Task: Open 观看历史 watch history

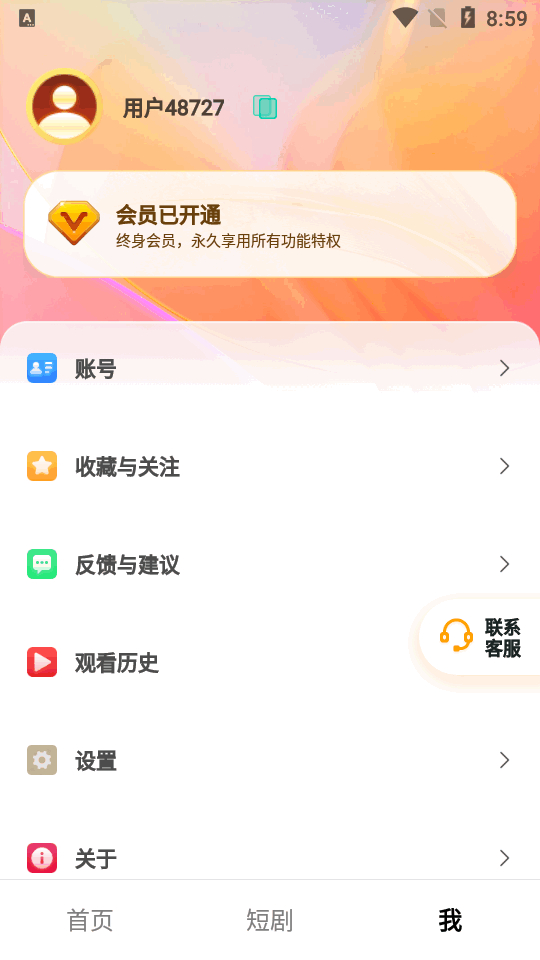Action: [x=202, y=662]
